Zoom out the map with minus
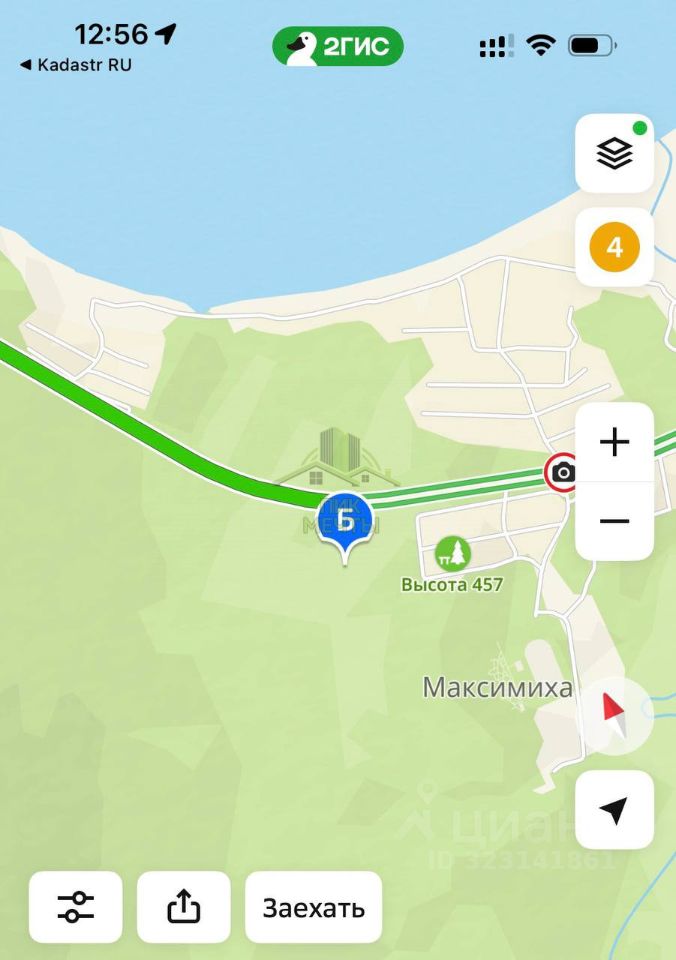This screenshot has height=960, width=676. [614, 521]
